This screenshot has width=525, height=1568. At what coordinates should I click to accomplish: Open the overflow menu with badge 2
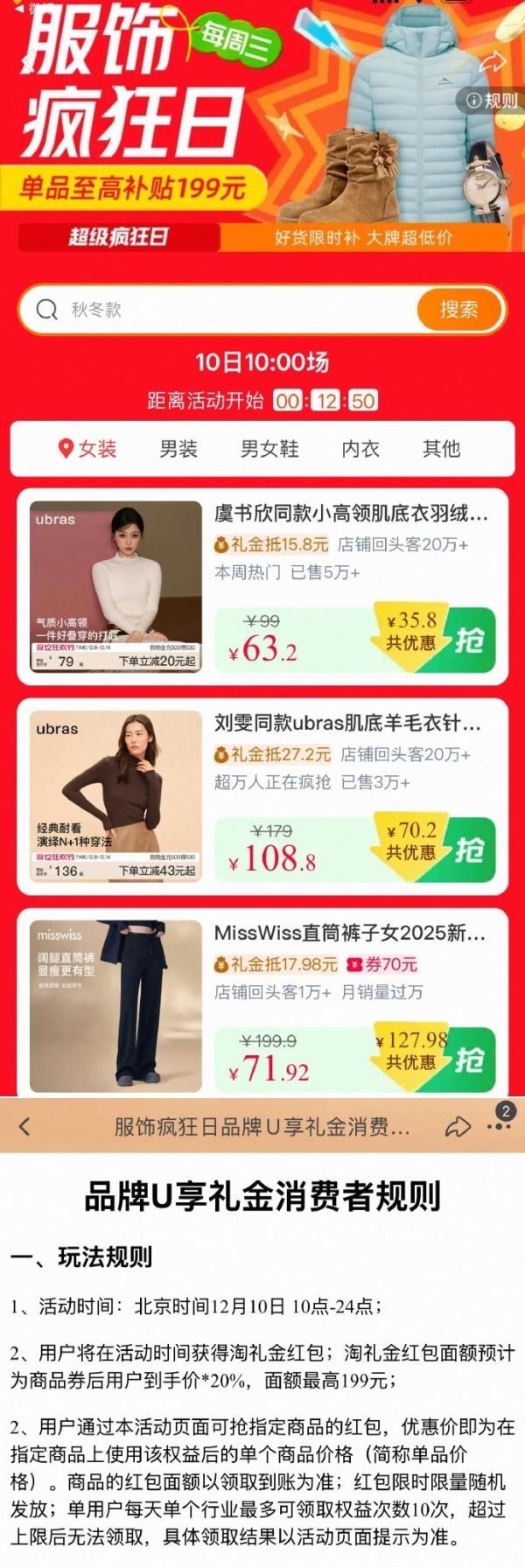click(x=499, y=1125)
